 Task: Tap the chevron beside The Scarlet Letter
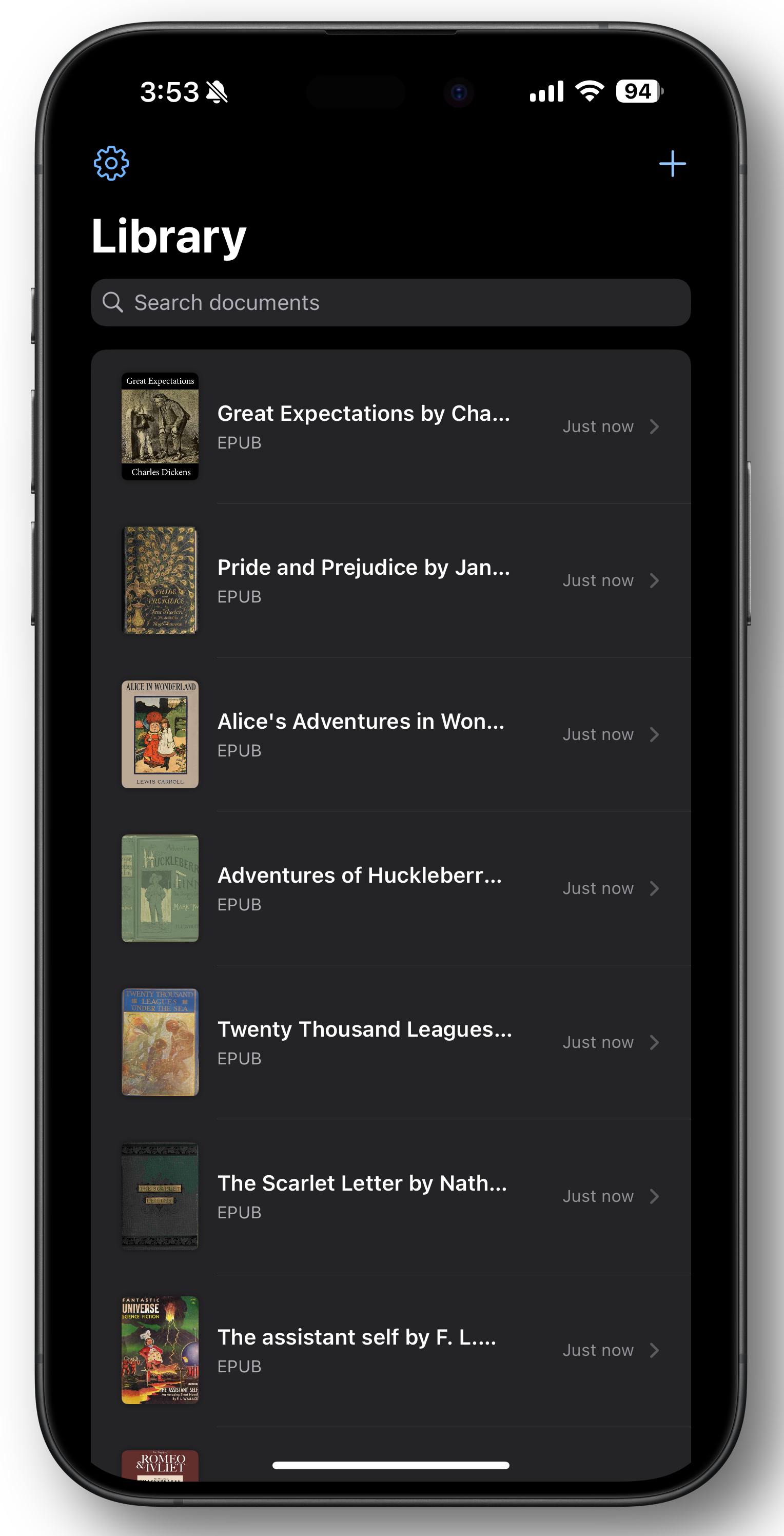655,1196
